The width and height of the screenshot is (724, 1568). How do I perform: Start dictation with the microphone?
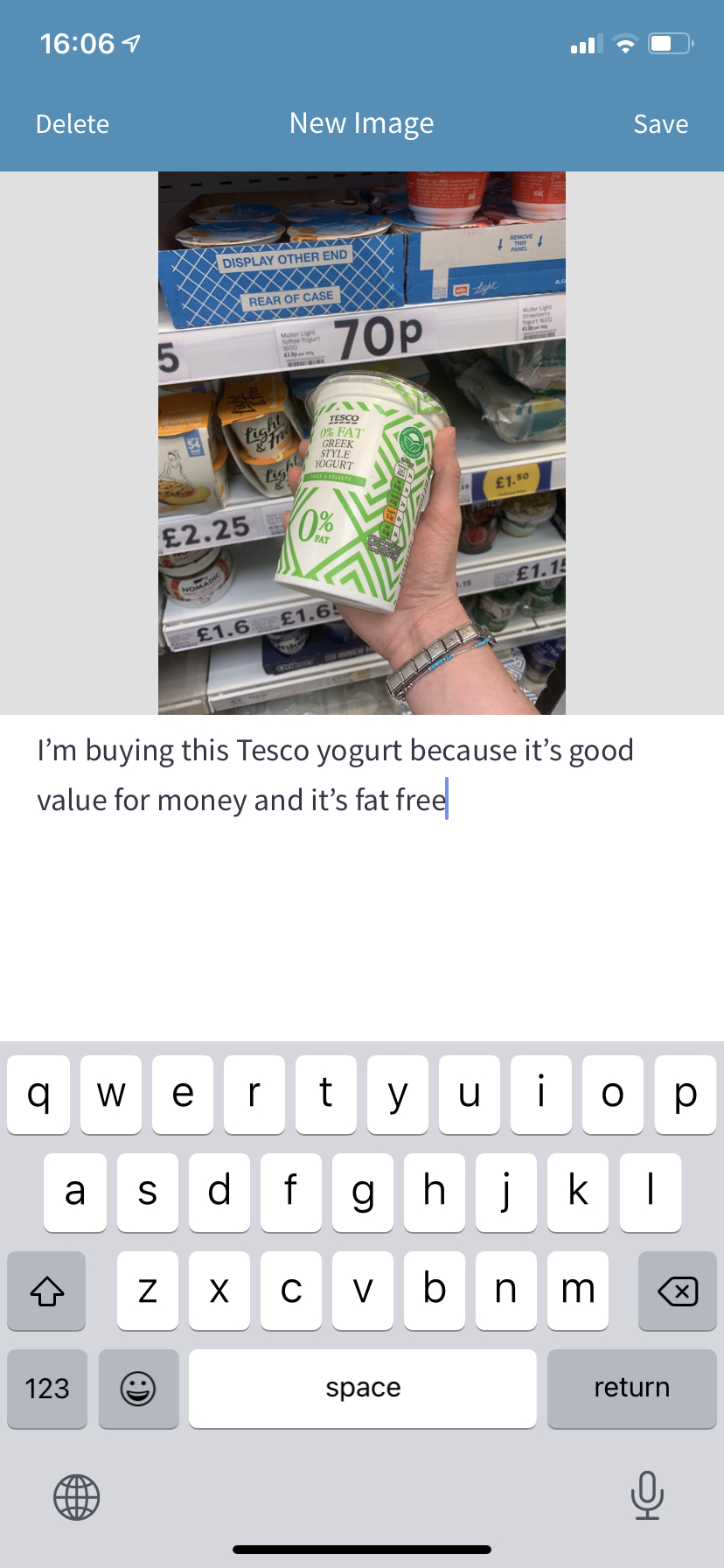coord(646,1495)
